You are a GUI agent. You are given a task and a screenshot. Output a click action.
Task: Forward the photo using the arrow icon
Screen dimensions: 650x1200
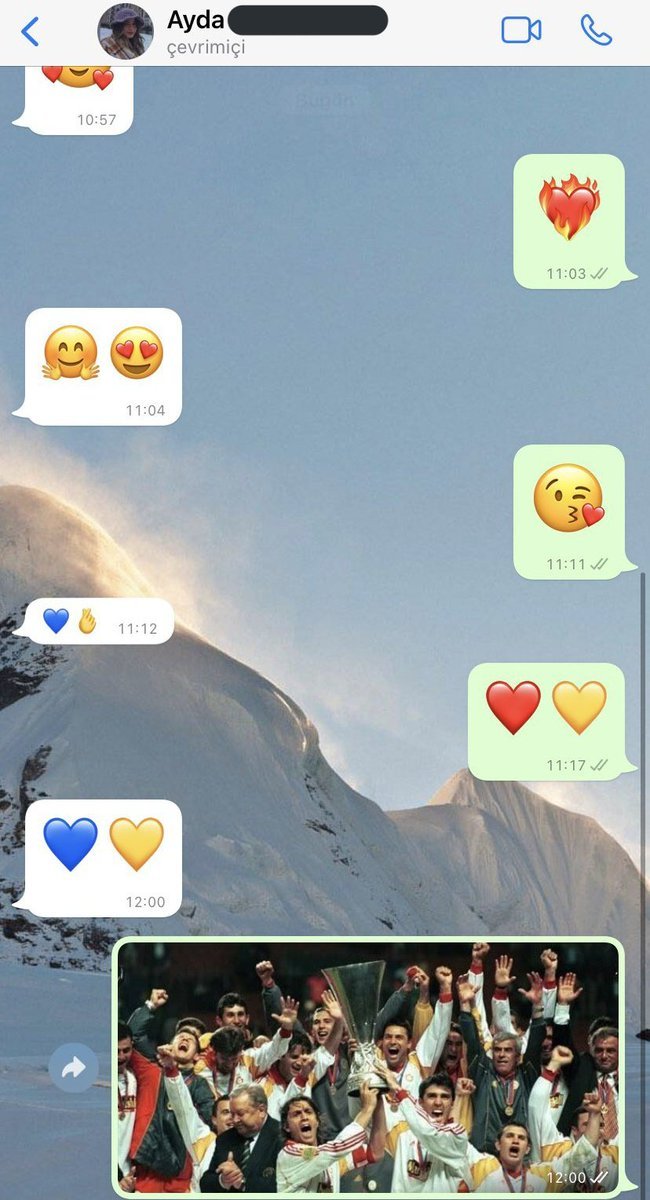tap(74, 1068)
